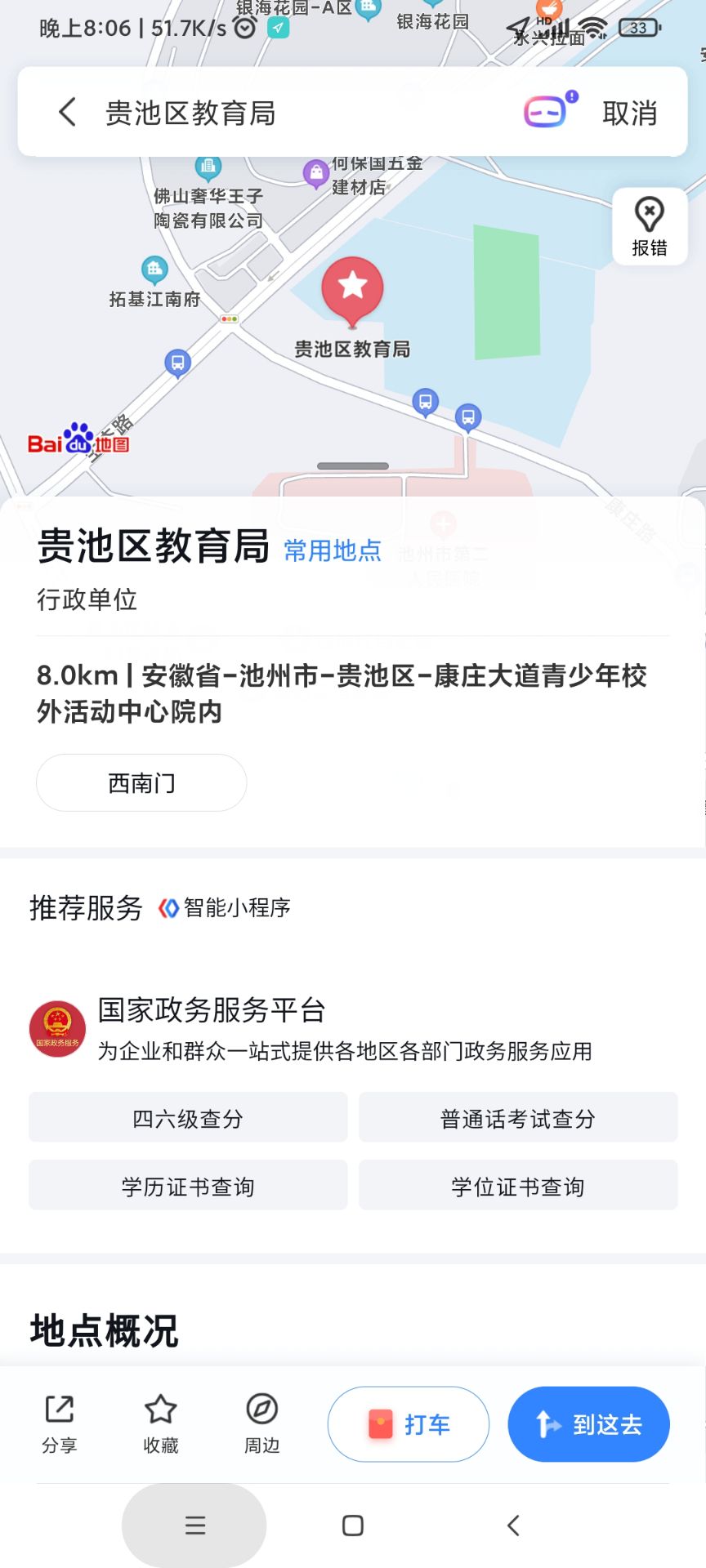Image resolution: width=706 pixels, height=1568 pixels.
Task: Share this location via 分享
Action: [x=60, y=1424]
